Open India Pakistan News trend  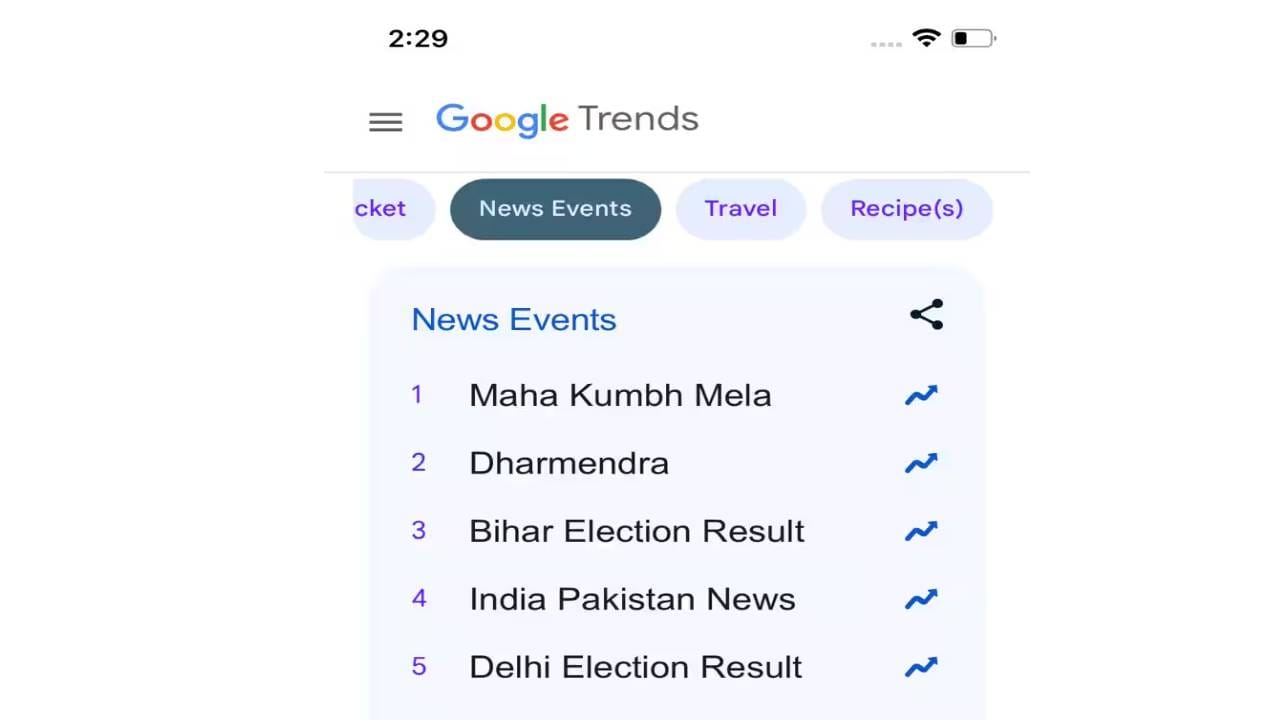[632, 599]
